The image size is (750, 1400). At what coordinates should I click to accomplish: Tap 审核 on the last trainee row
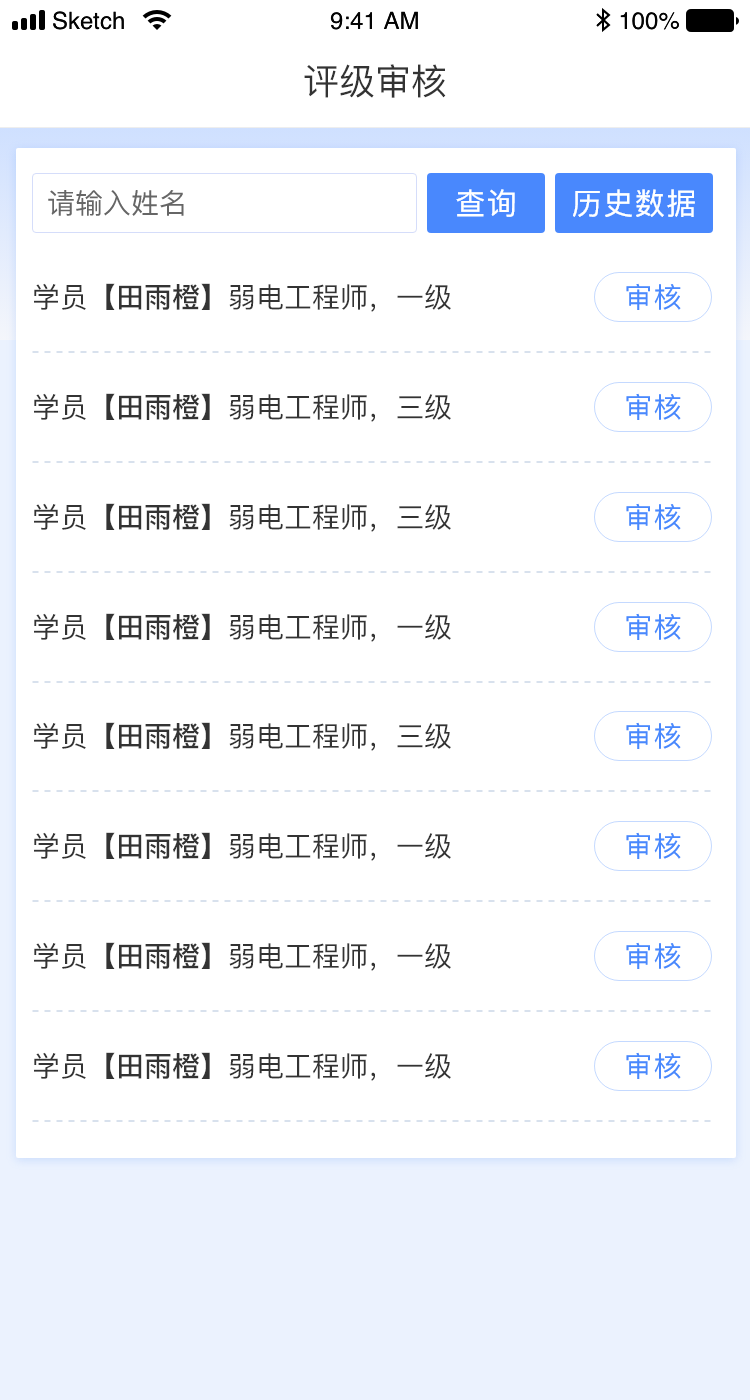click(653, 1066)
